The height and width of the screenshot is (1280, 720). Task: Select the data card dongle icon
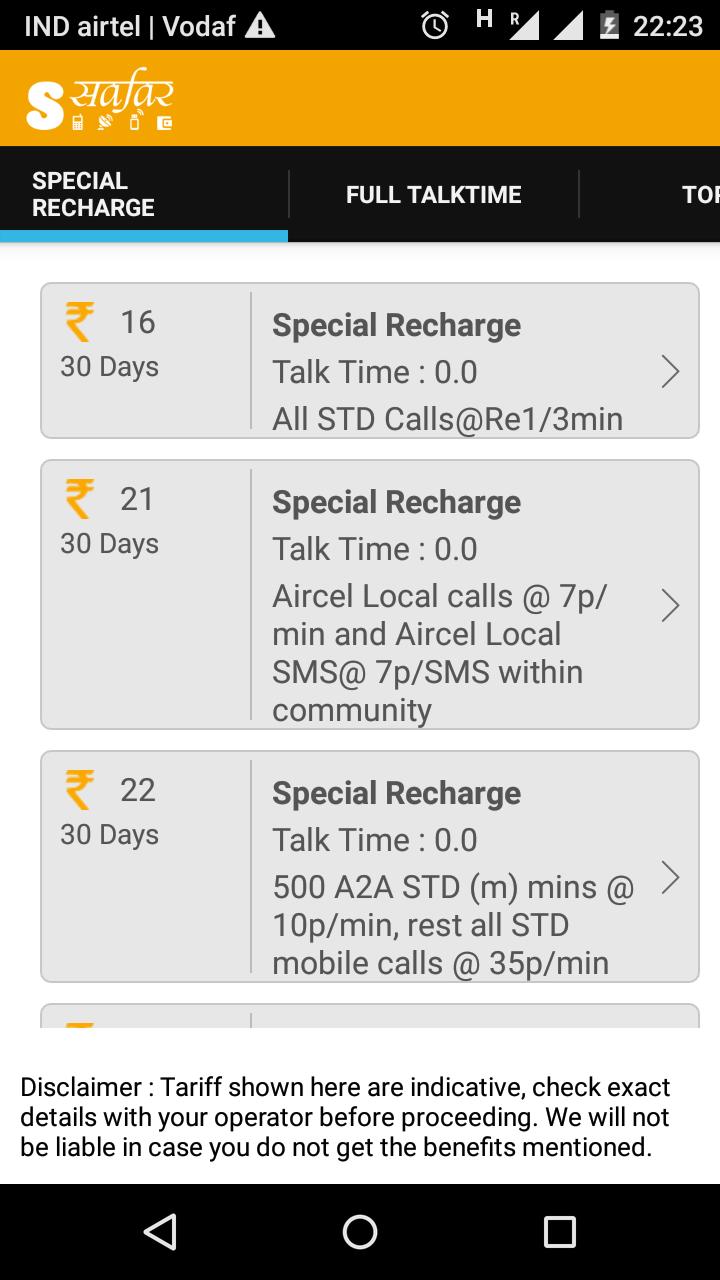click(x=135, y=122)
